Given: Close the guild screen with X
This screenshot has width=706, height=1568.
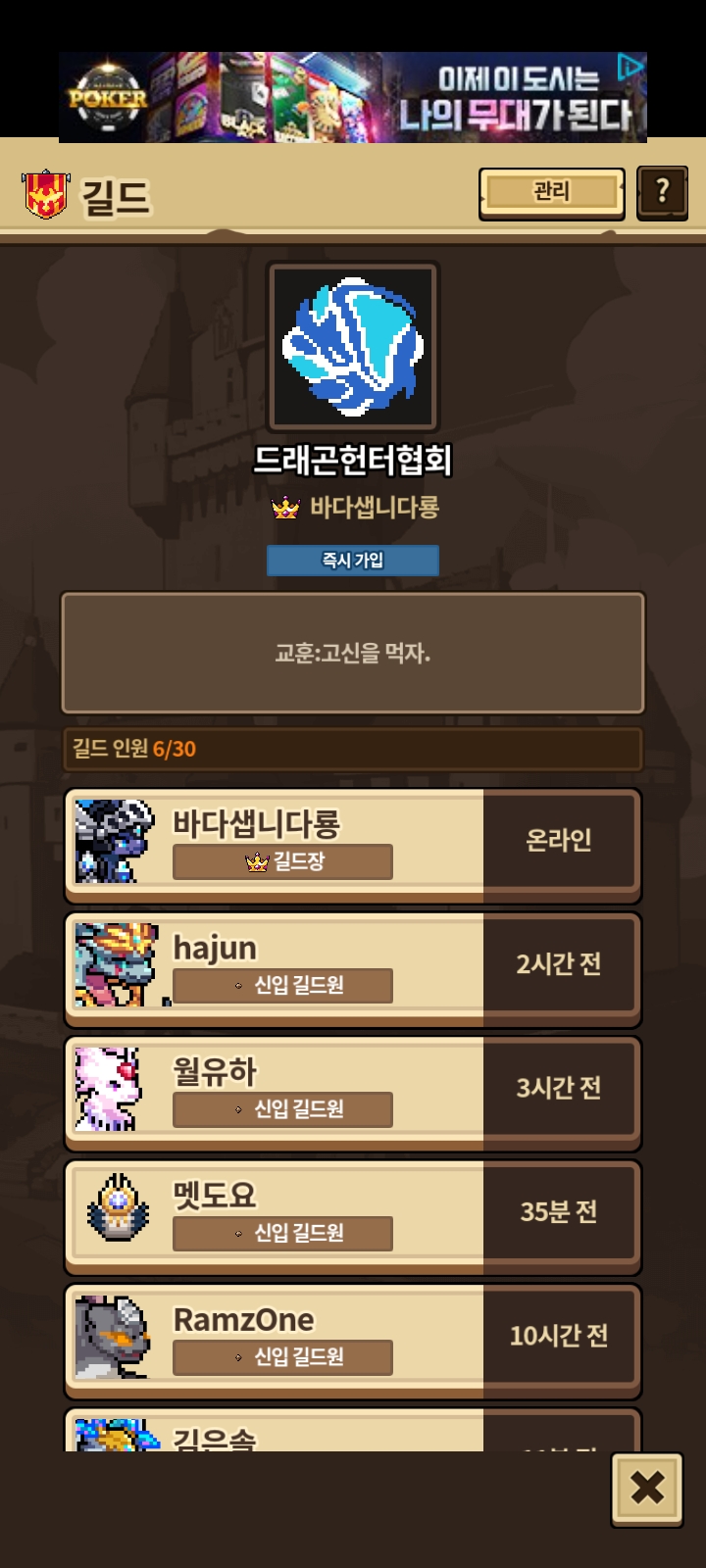Looking at the screenshot, I should click(x=647, y=1489).
